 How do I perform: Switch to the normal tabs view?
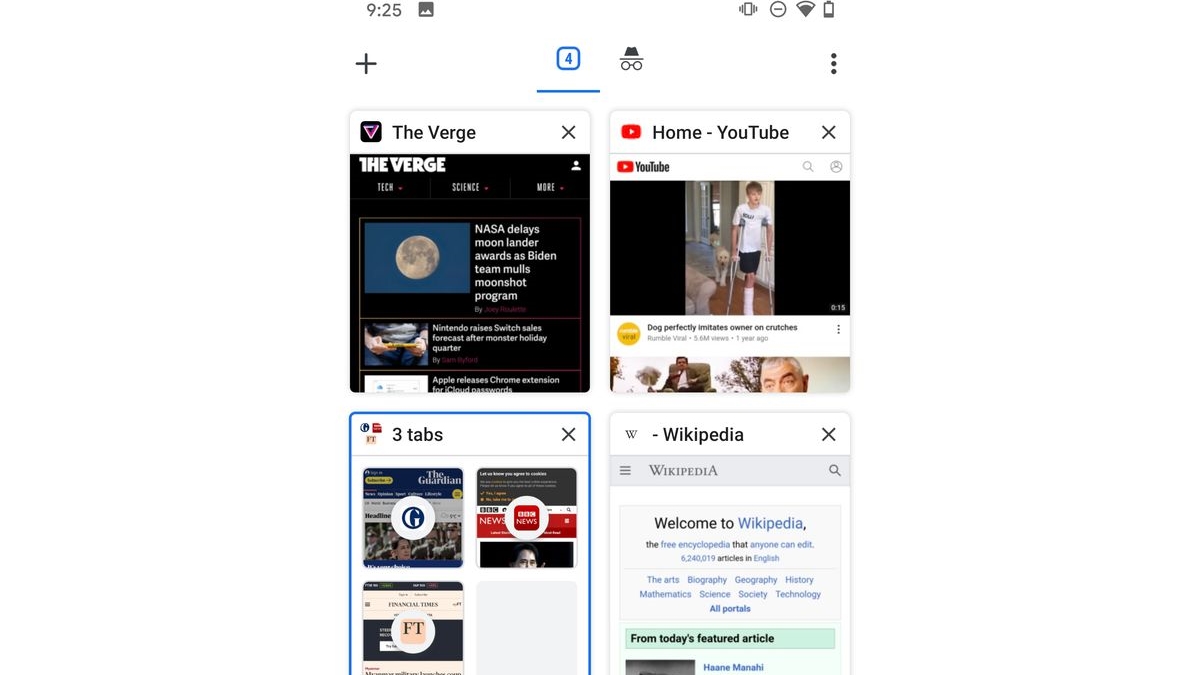point(568,59)
